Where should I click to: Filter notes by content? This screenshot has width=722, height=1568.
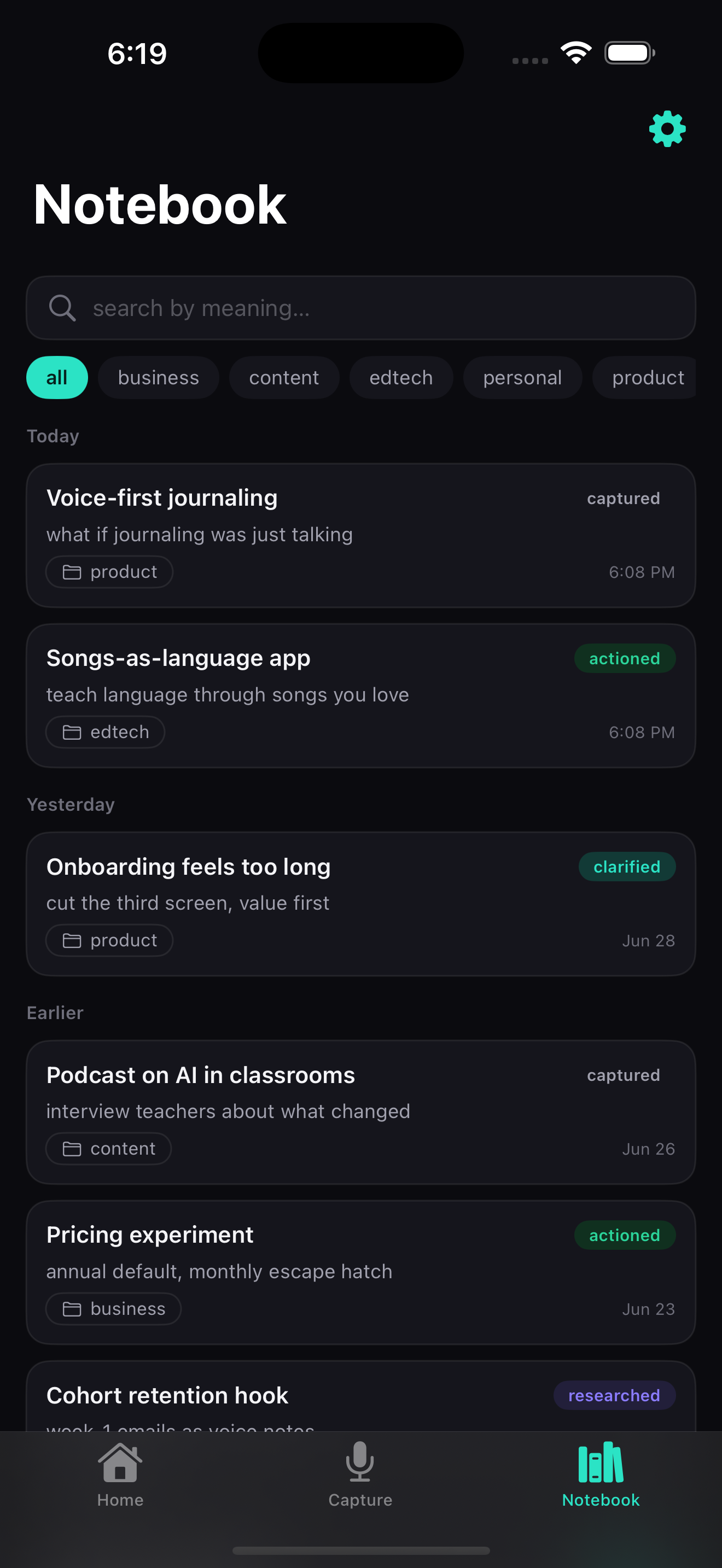pyautogui.click(x=284, y=377)
